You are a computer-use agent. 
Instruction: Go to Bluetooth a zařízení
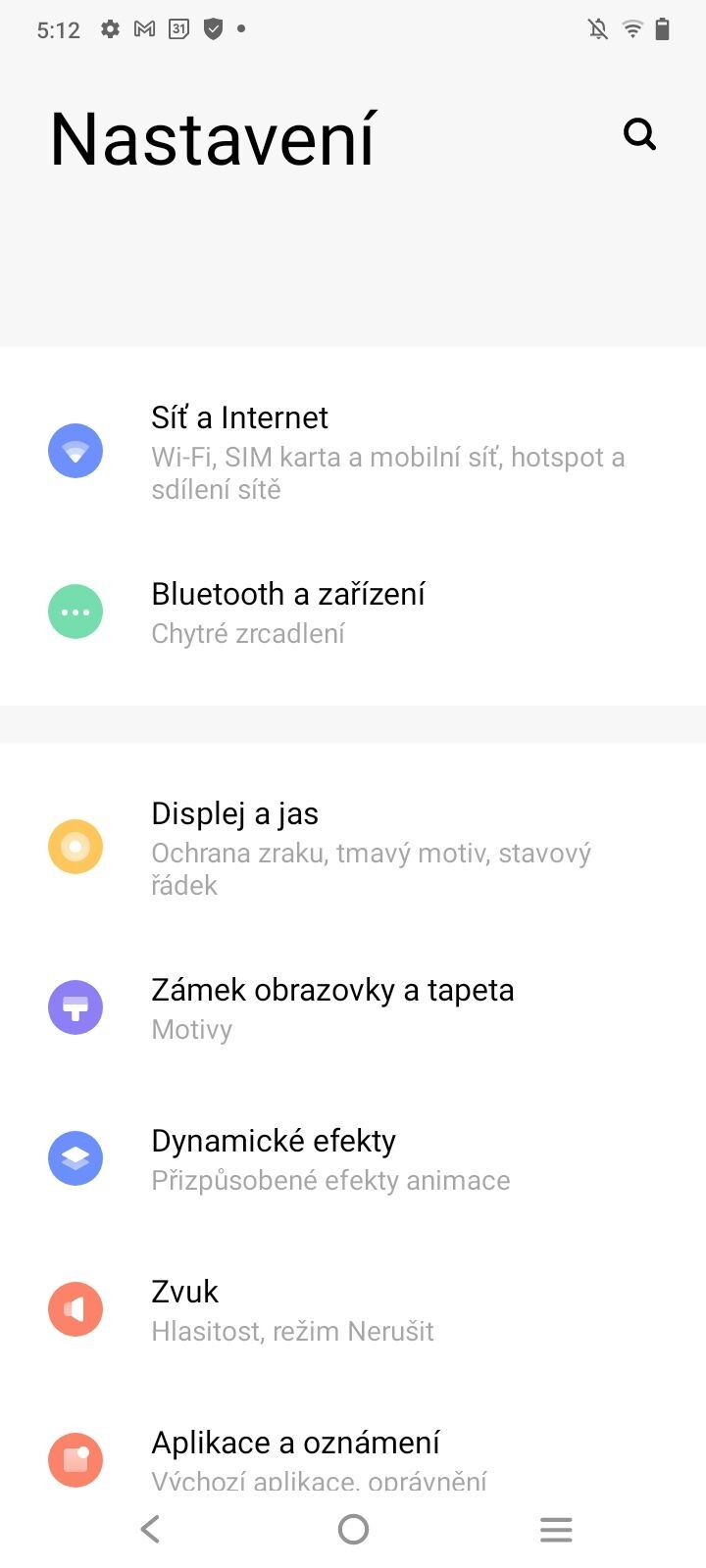(353, 612)
